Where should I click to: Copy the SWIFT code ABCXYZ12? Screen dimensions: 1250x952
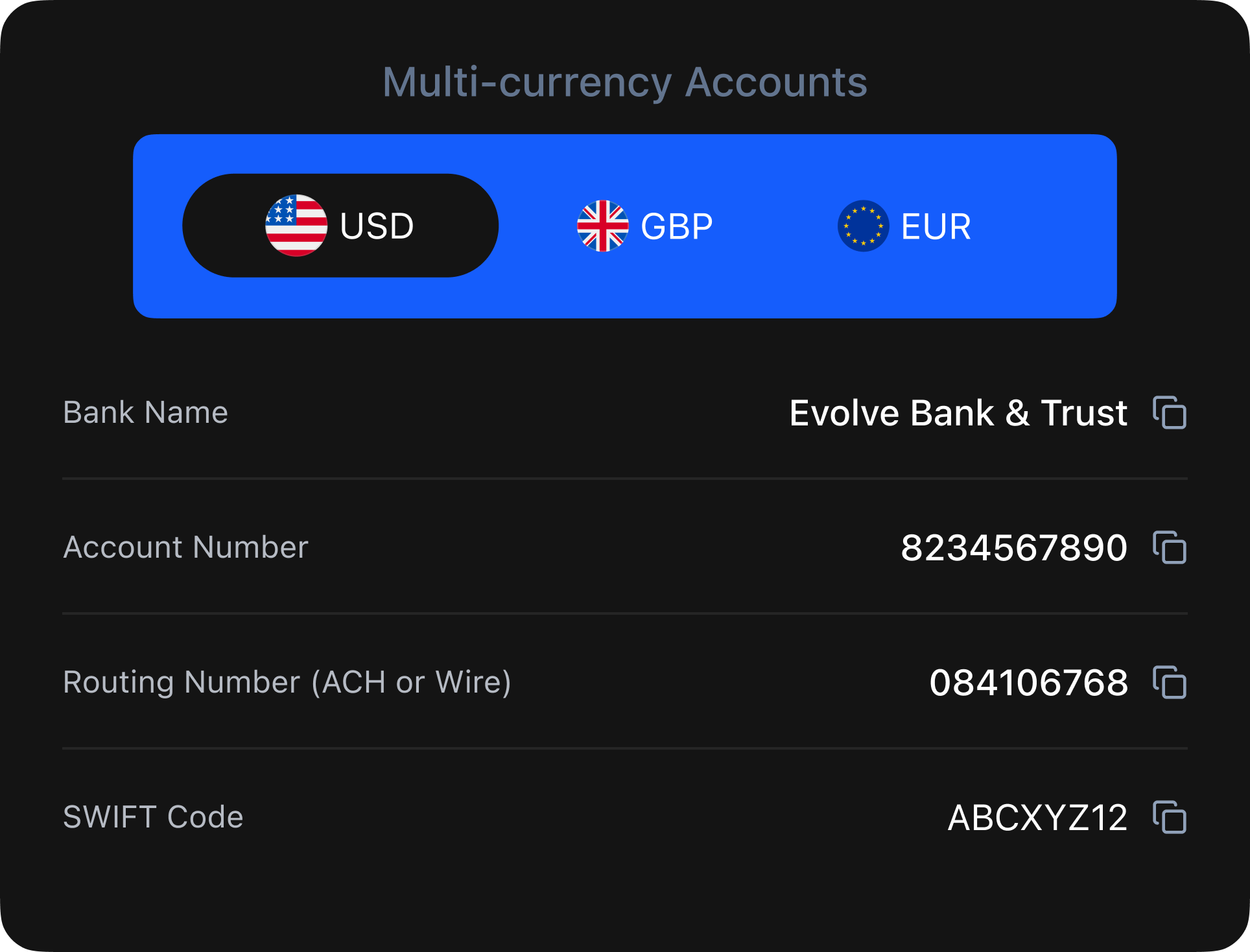(1170, 817)
